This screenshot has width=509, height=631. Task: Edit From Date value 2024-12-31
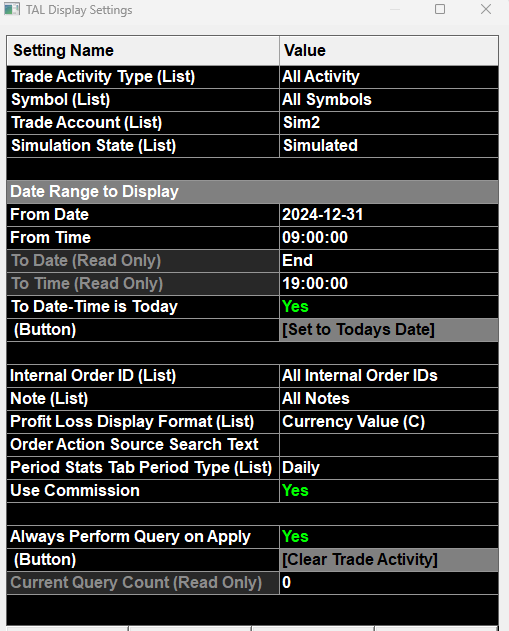[x=389, y=215]
